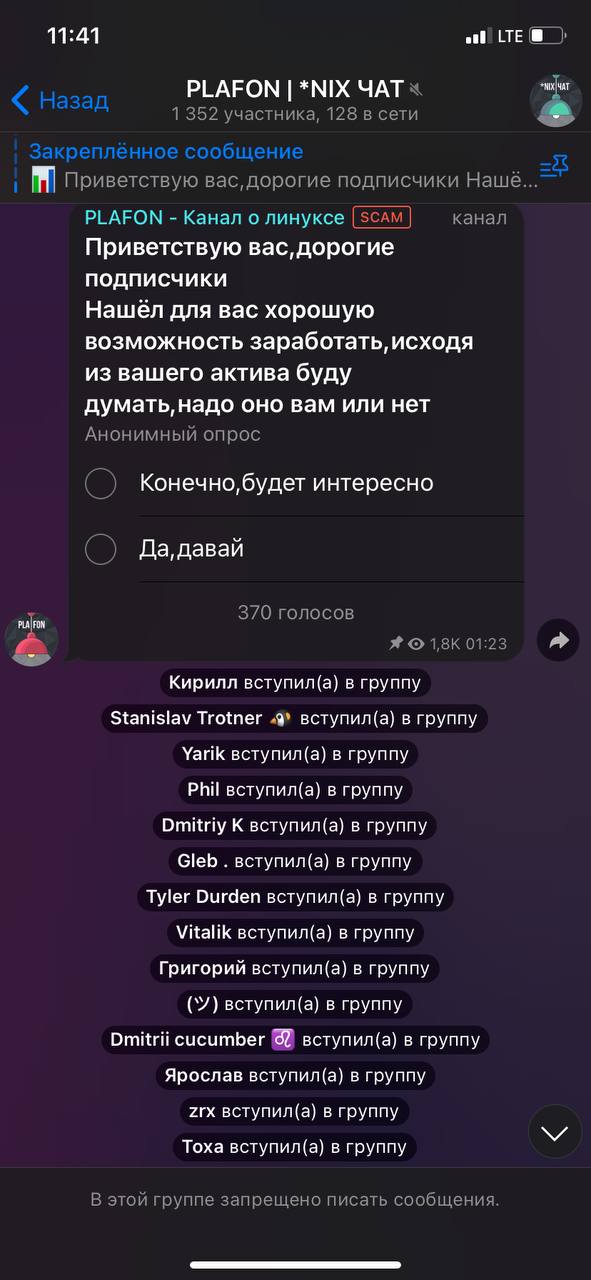Go back with the Назад button
The height and width of the screenshot is (1280, 591).
pos(59,100)
